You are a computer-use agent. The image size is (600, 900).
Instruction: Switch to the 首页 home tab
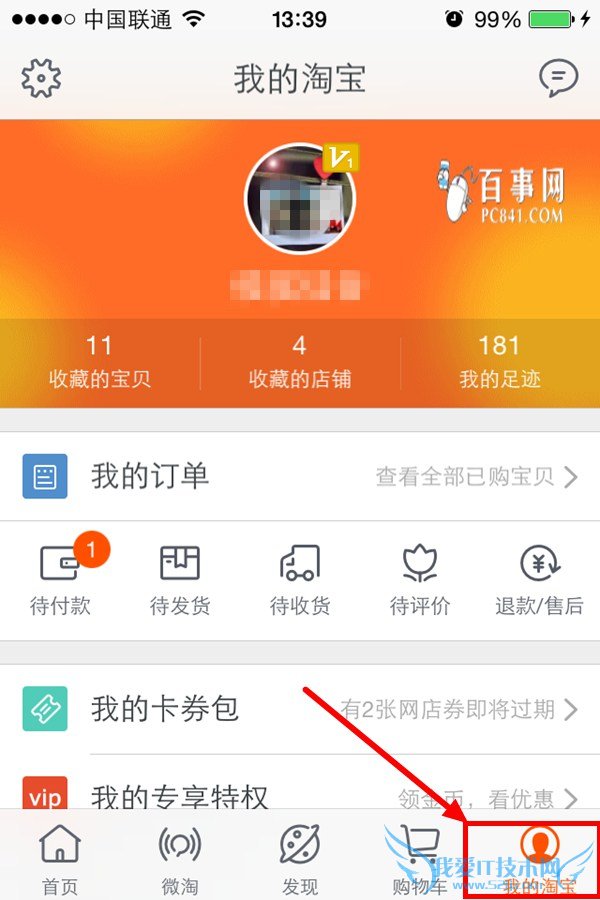[60, 858]
